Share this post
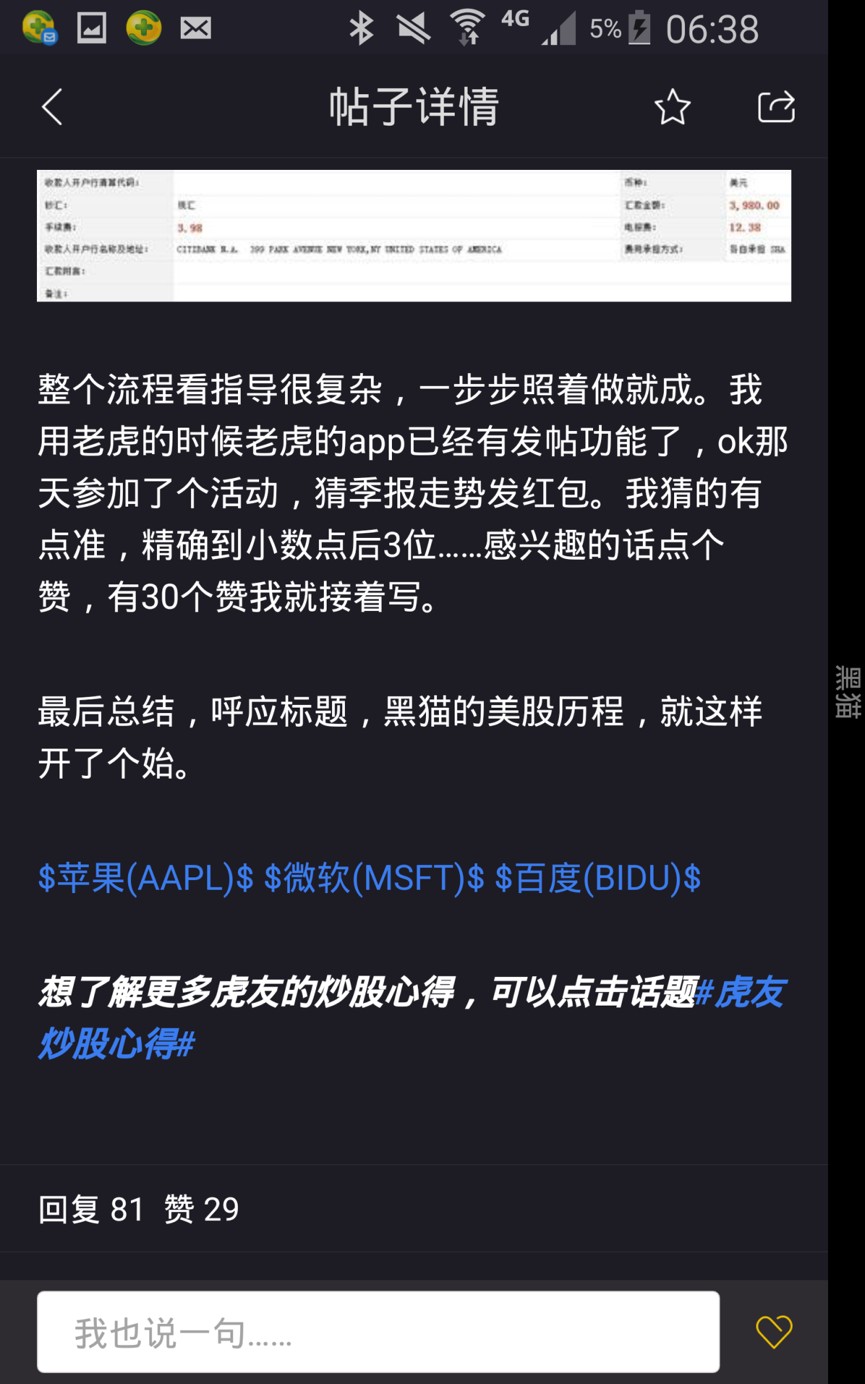Viewport: 865px width, 1384px height. (x=776, y=107)
